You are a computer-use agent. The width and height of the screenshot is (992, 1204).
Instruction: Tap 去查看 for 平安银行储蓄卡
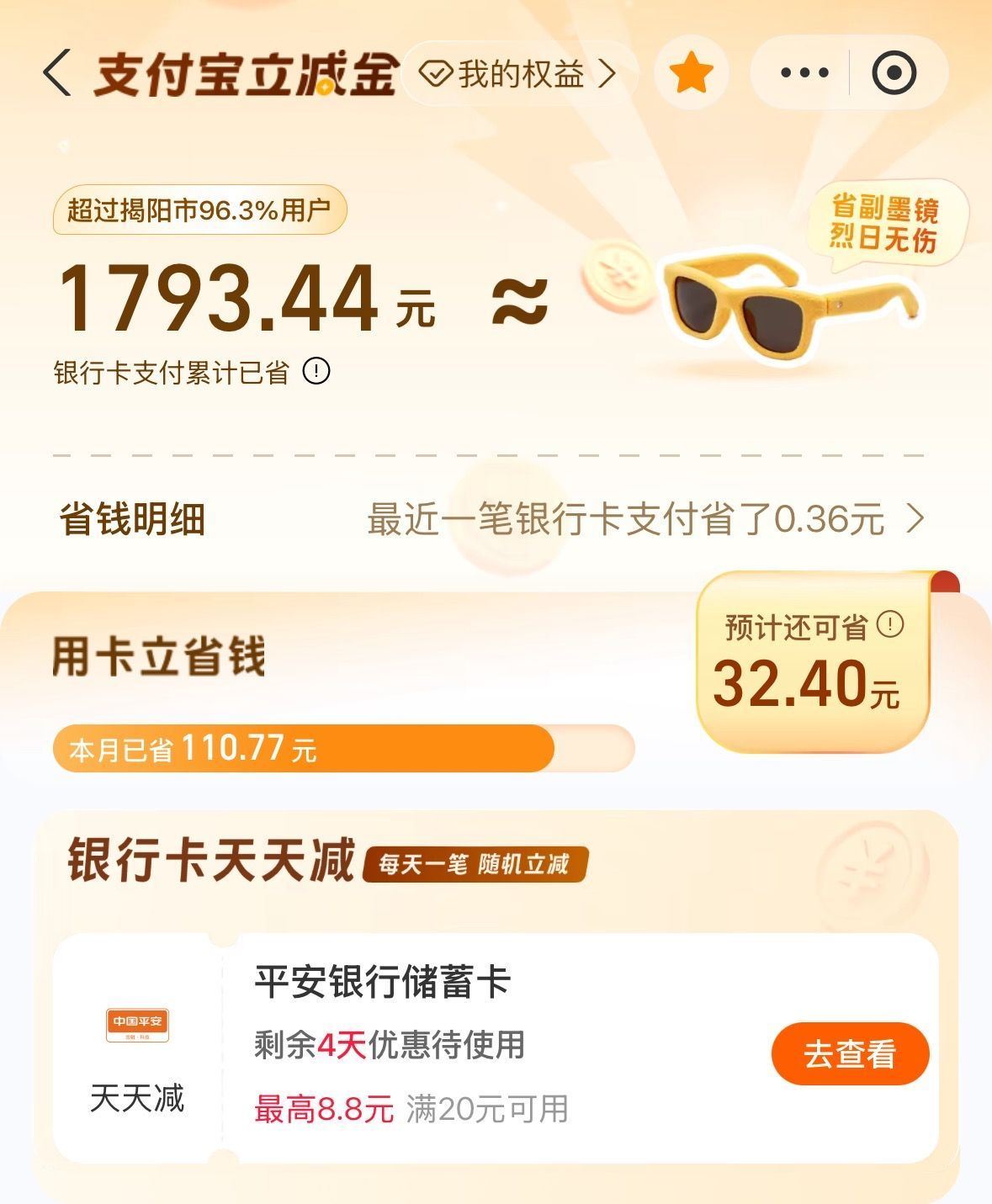click(x=849, y=1053)
